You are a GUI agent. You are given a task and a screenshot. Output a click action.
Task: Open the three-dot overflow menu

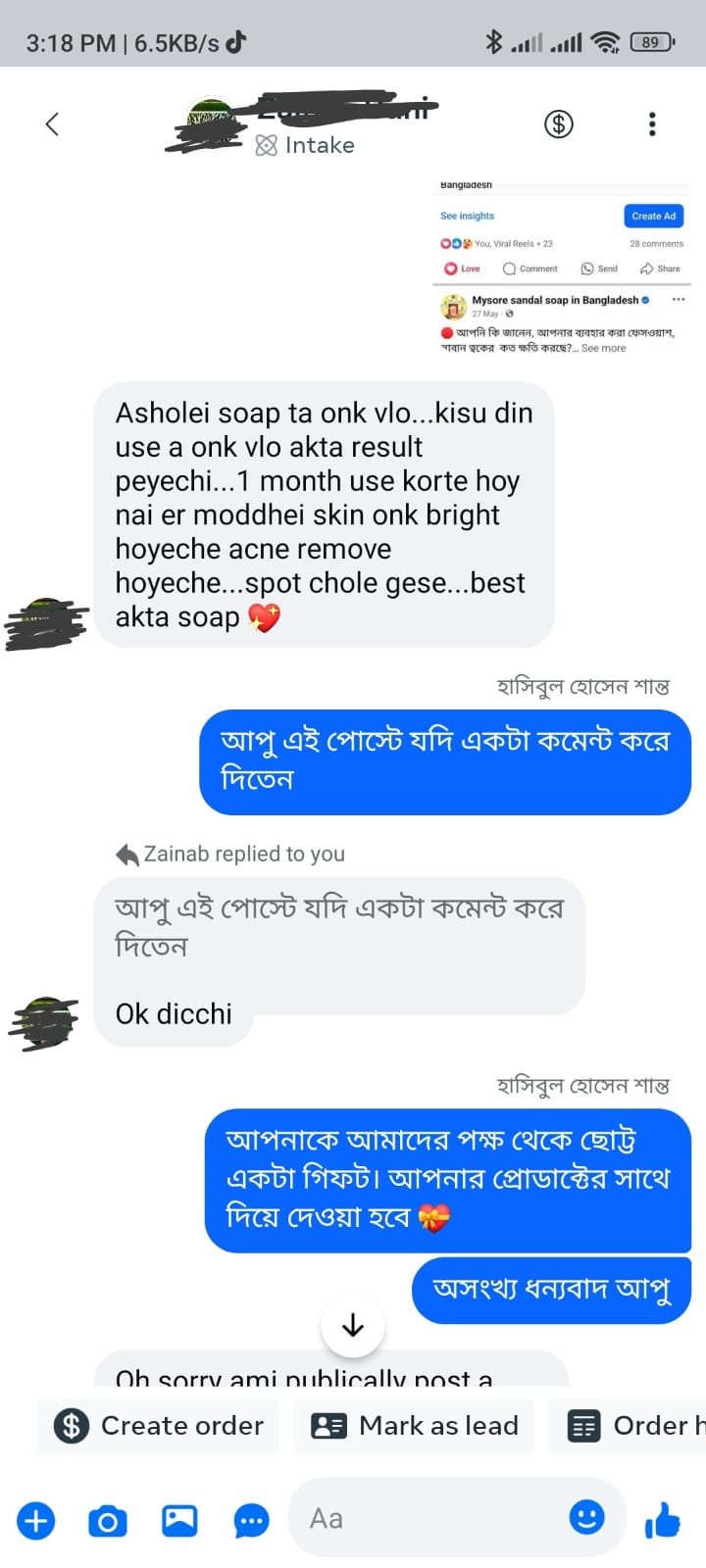pos(652,124)
